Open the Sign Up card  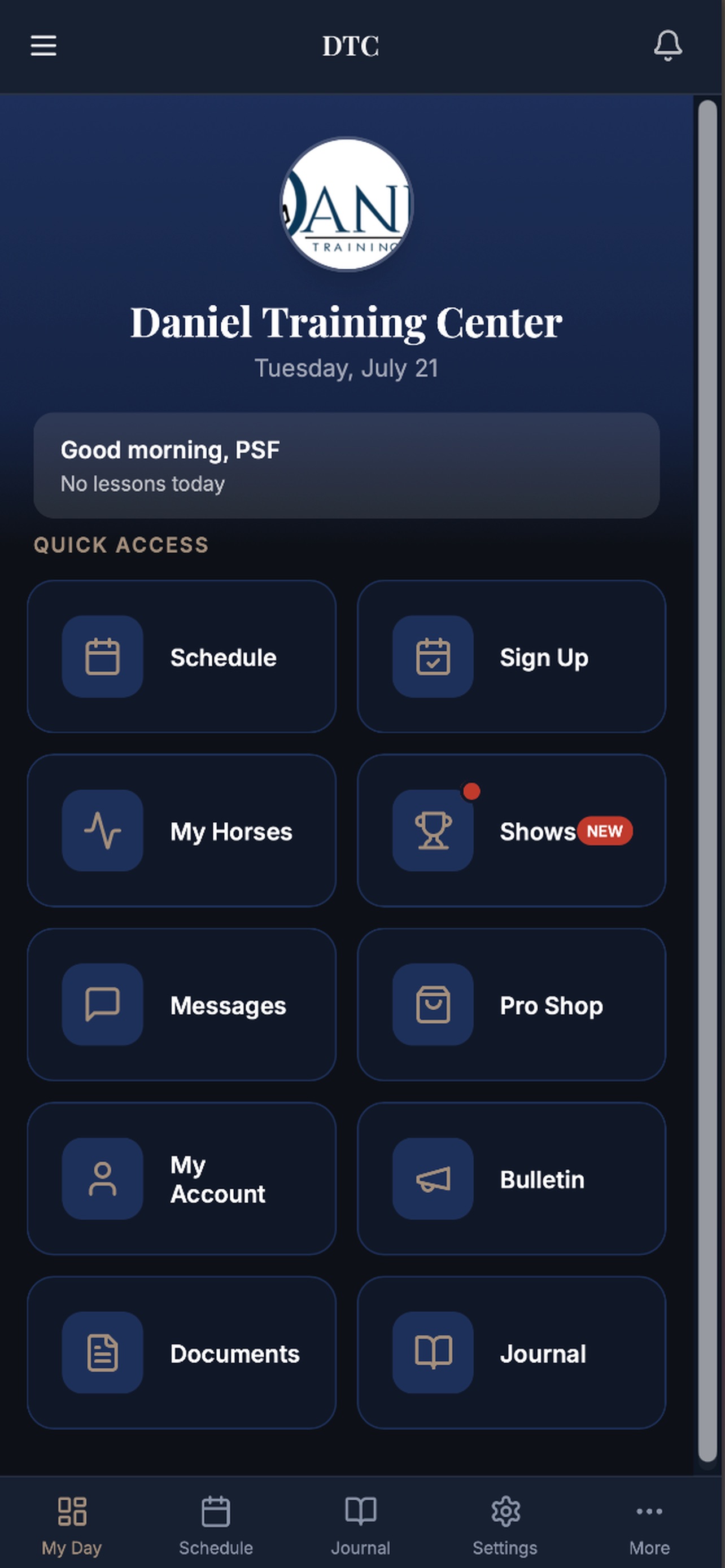[512, 656]
